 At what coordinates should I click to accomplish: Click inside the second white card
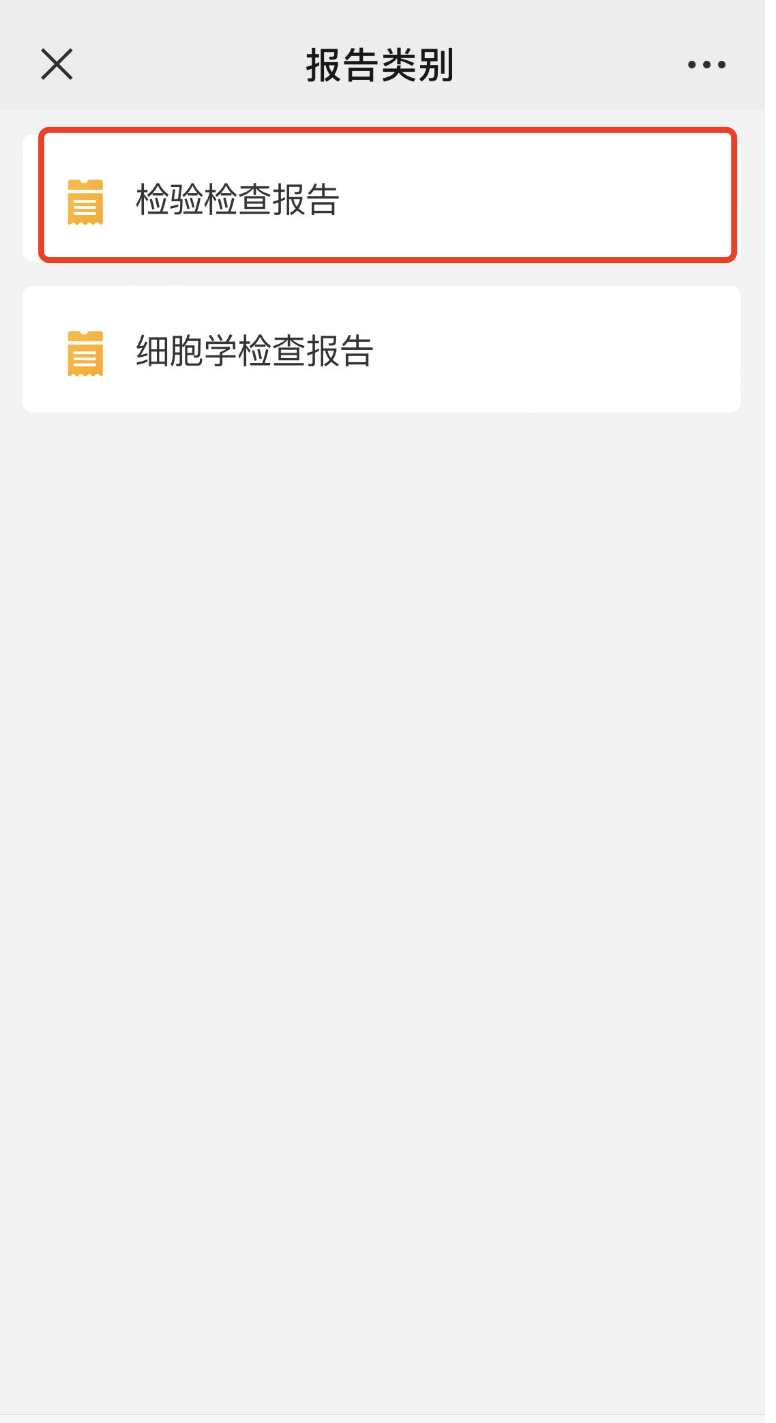point(387,349)
